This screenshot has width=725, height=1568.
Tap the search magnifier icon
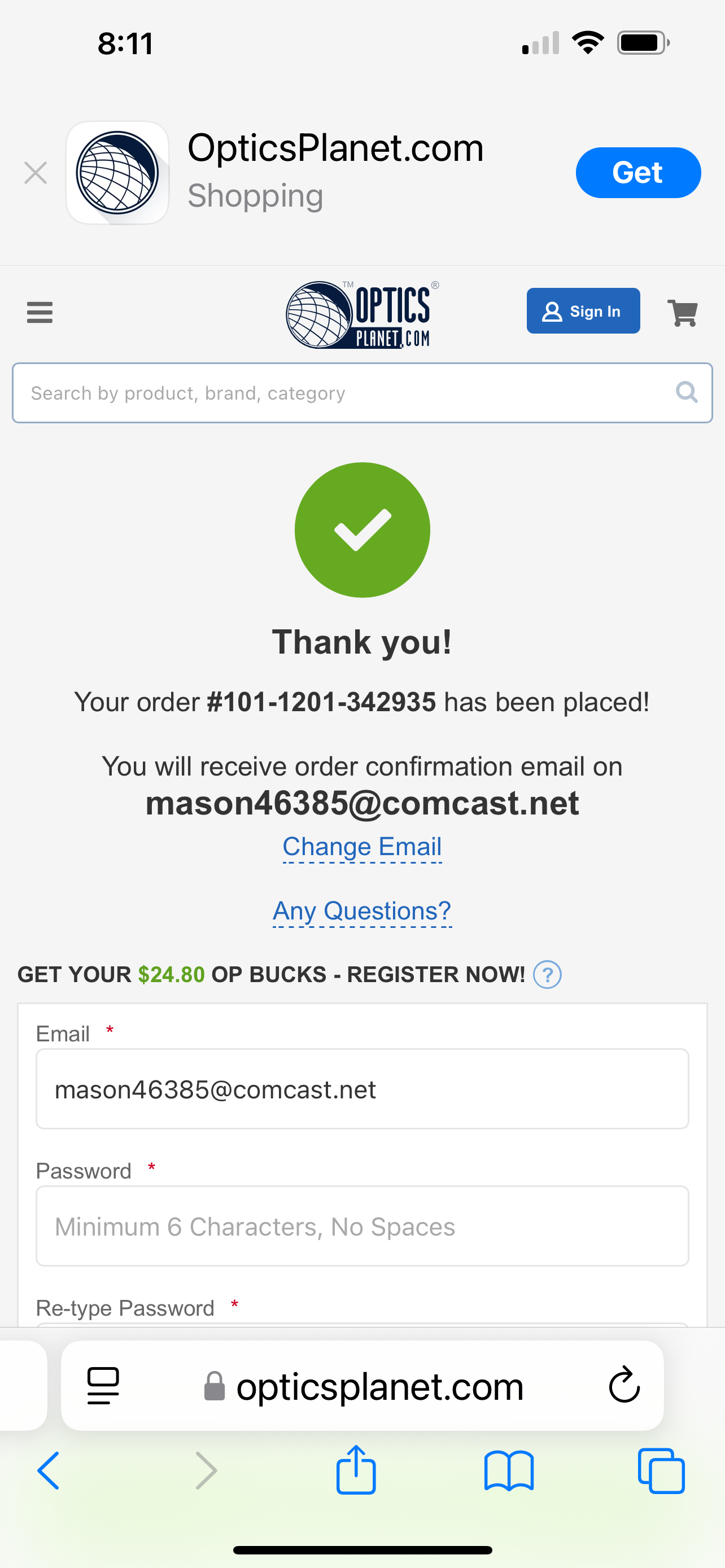[x=686, y=392]
